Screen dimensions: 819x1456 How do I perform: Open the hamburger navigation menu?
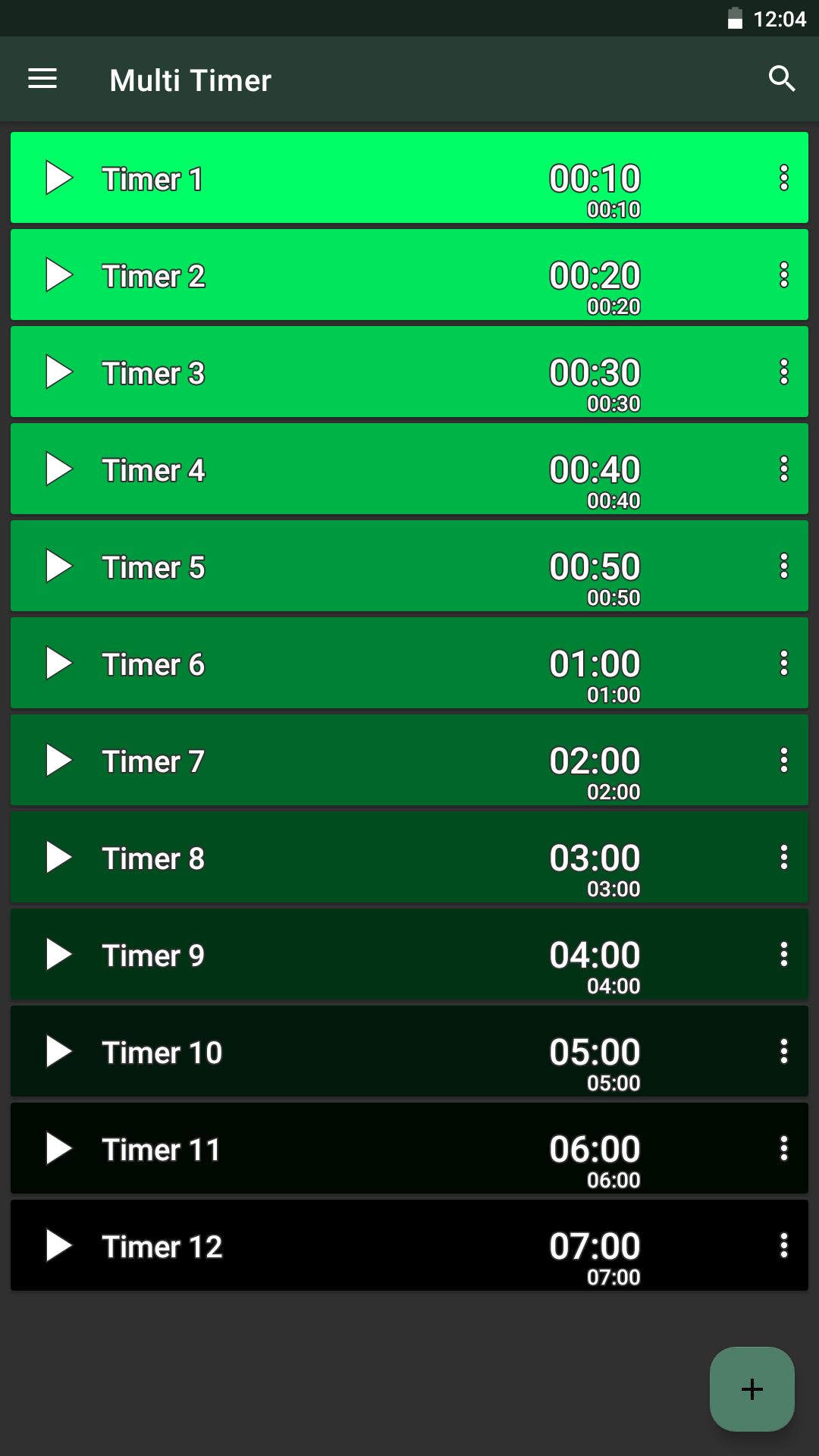[x=42, y=79]
